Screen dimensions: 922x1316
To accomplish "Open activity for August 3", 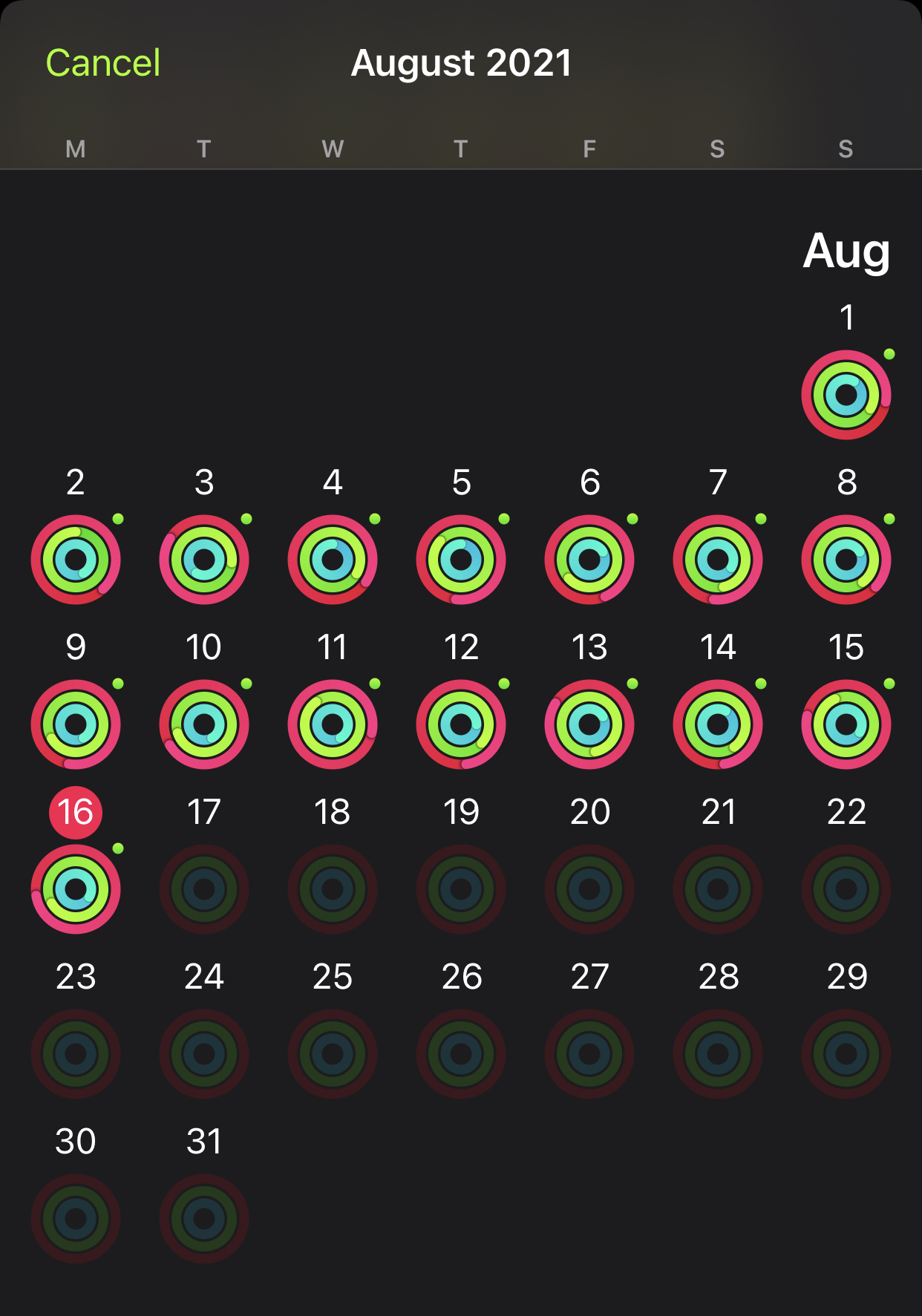I will point(204,559).
